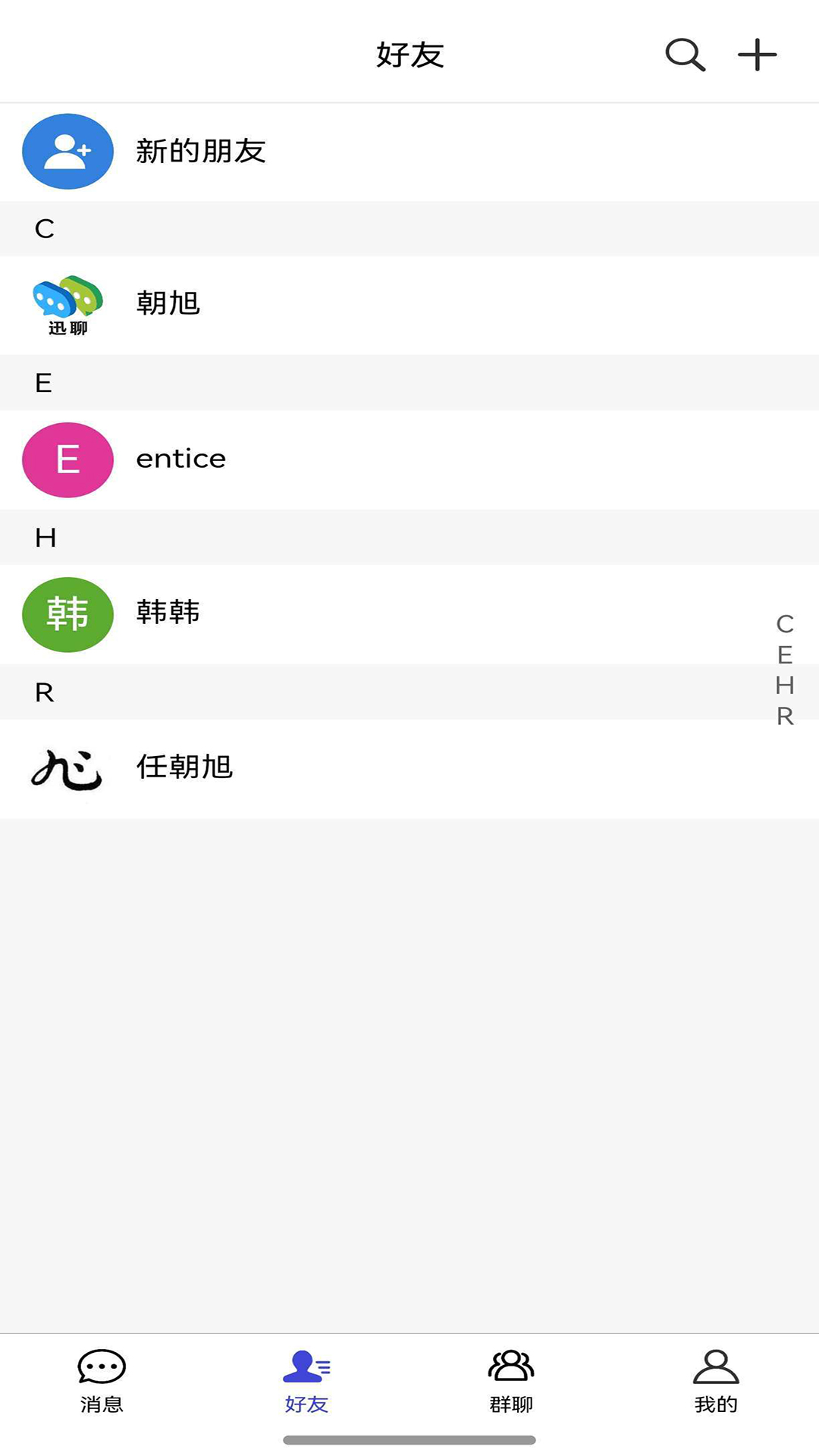Jump to section H via the side index

(784, 684)
